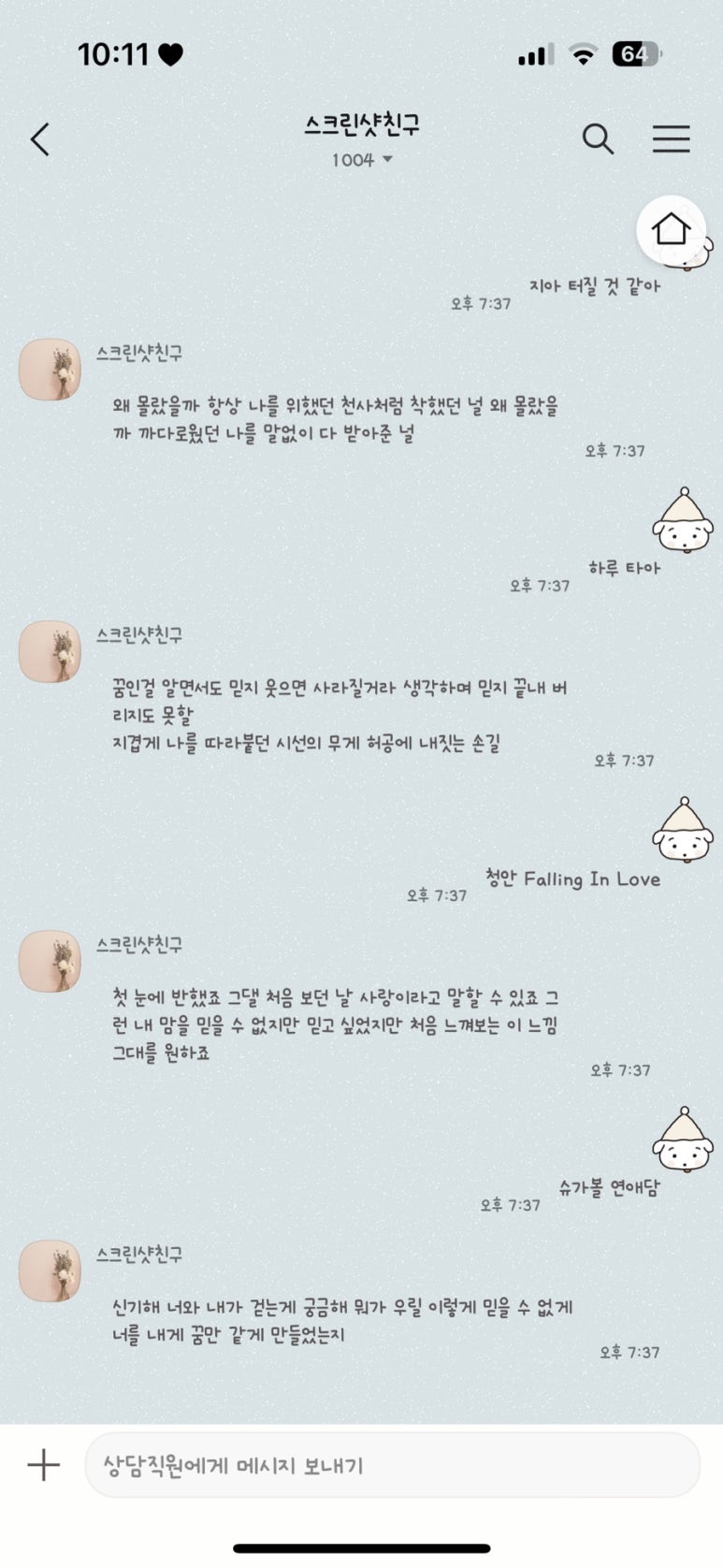This screenshot has height=1568, width=723.
Task: Search within this chat
Action: (598, 139)
